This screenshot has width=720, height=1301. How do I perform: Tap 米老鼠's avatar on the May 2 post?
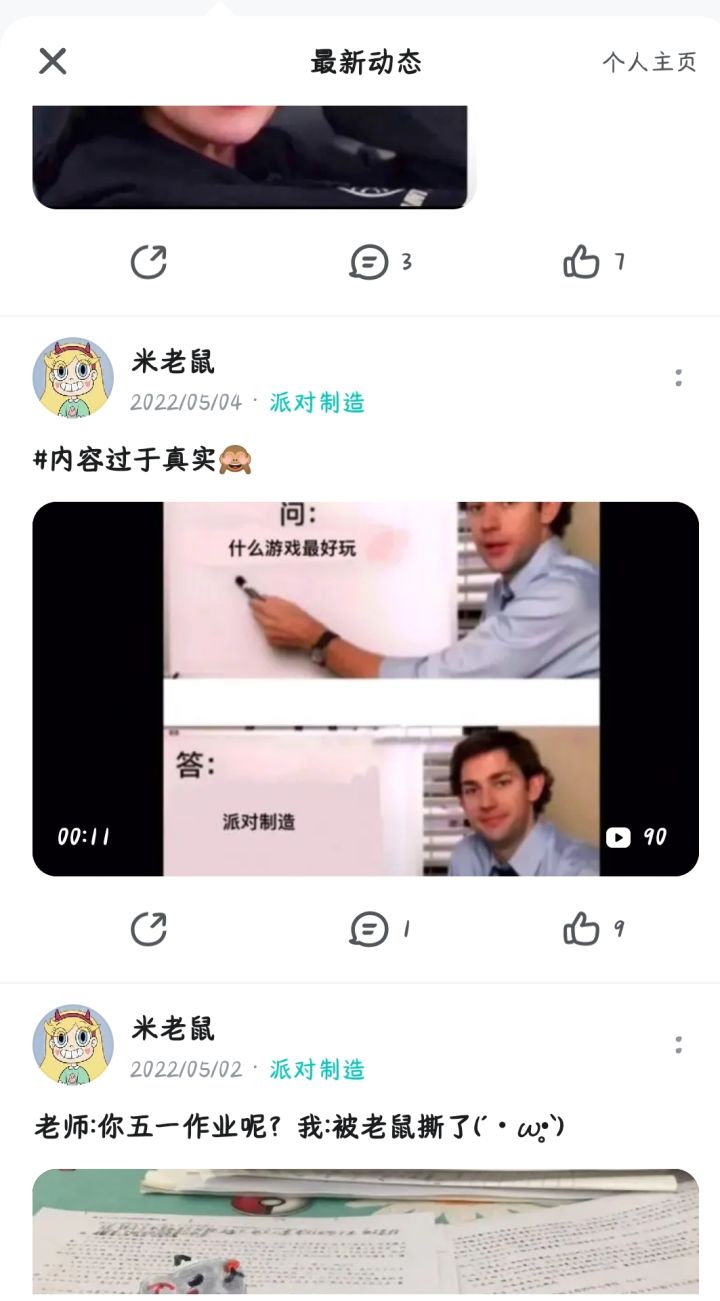[74, 1045]
